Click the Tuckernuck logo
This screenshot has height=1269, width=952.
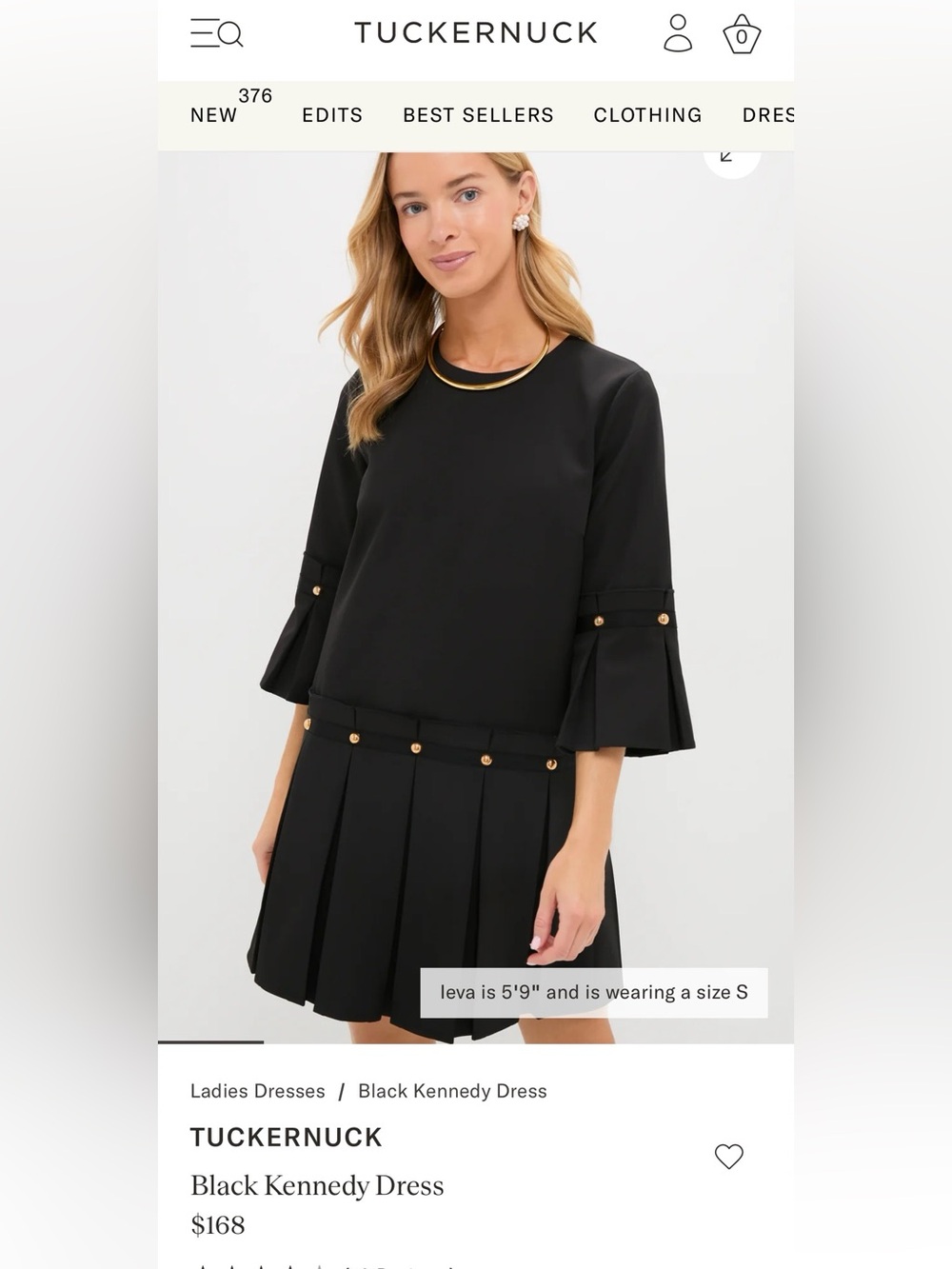coord(476,33)
